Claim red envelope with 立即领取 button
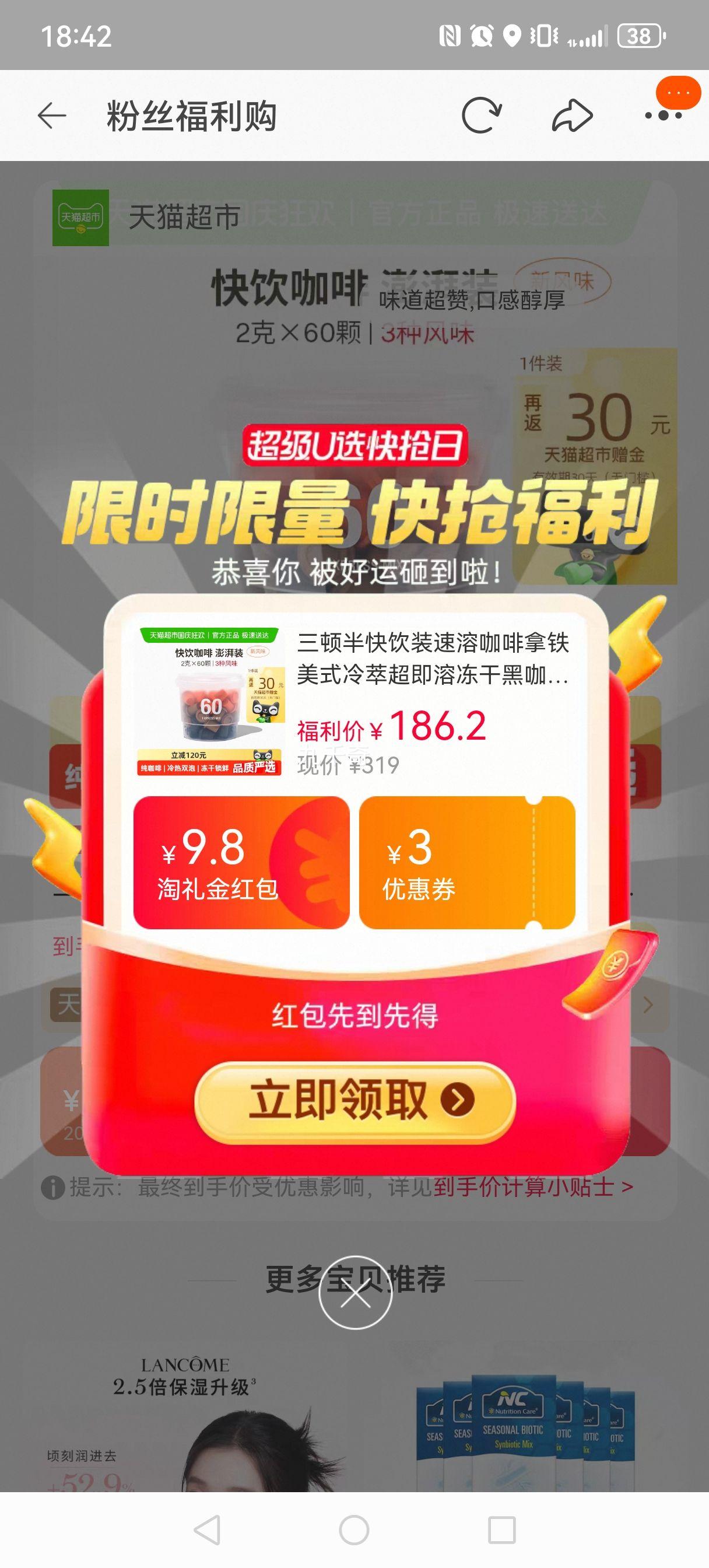 355,1100
